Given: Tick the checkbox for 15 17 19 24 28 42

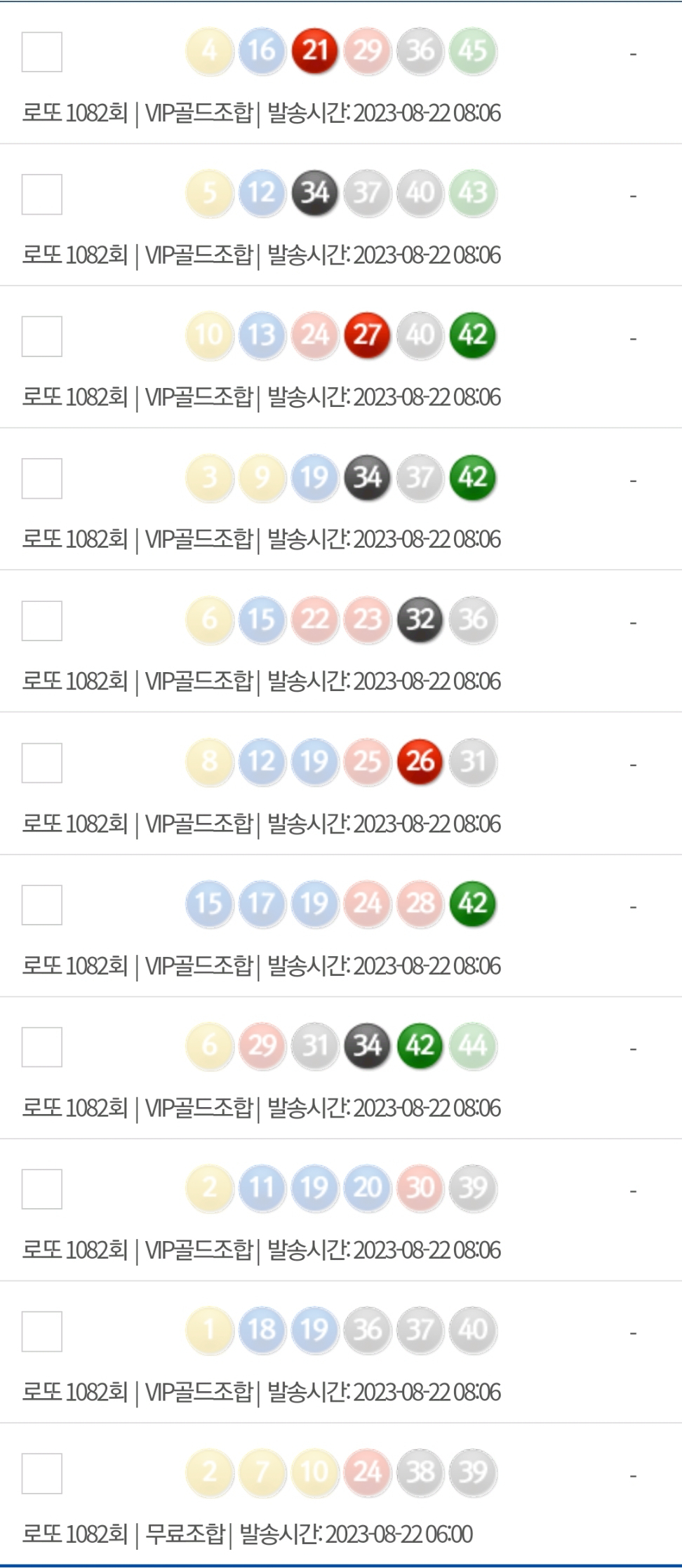Looking at the screenshot, I should point(42,905).
